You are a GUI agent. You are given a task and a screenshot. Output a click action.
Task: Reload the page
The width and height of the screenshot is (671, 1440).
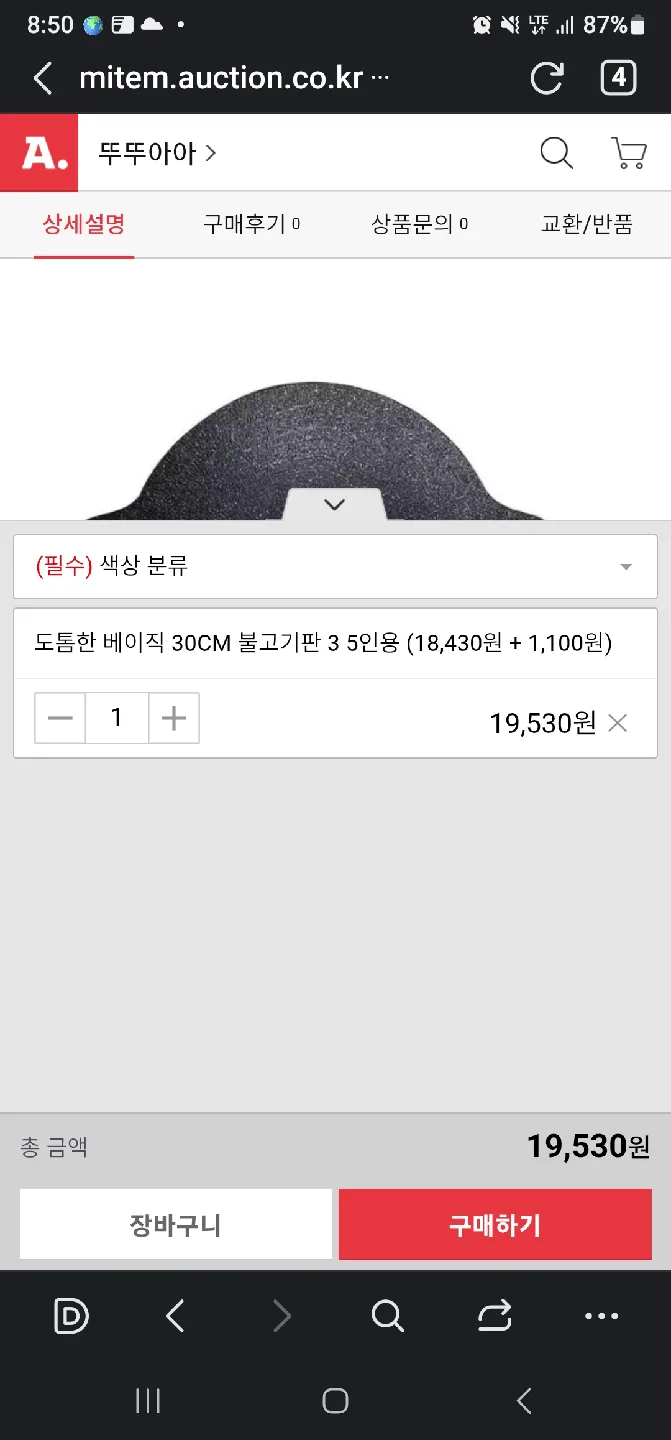(x=547, y=78)
